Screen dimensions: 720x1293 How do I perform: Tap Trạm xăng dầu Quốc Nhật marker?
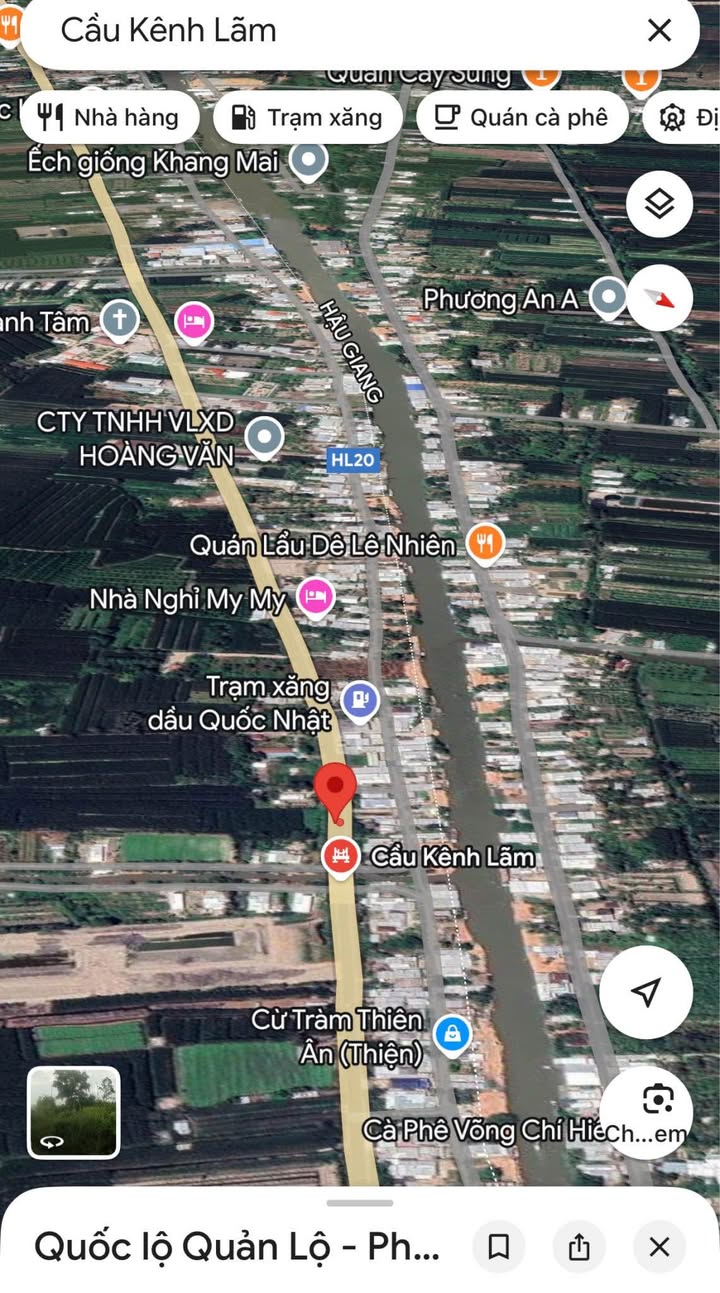pos(360,700)
